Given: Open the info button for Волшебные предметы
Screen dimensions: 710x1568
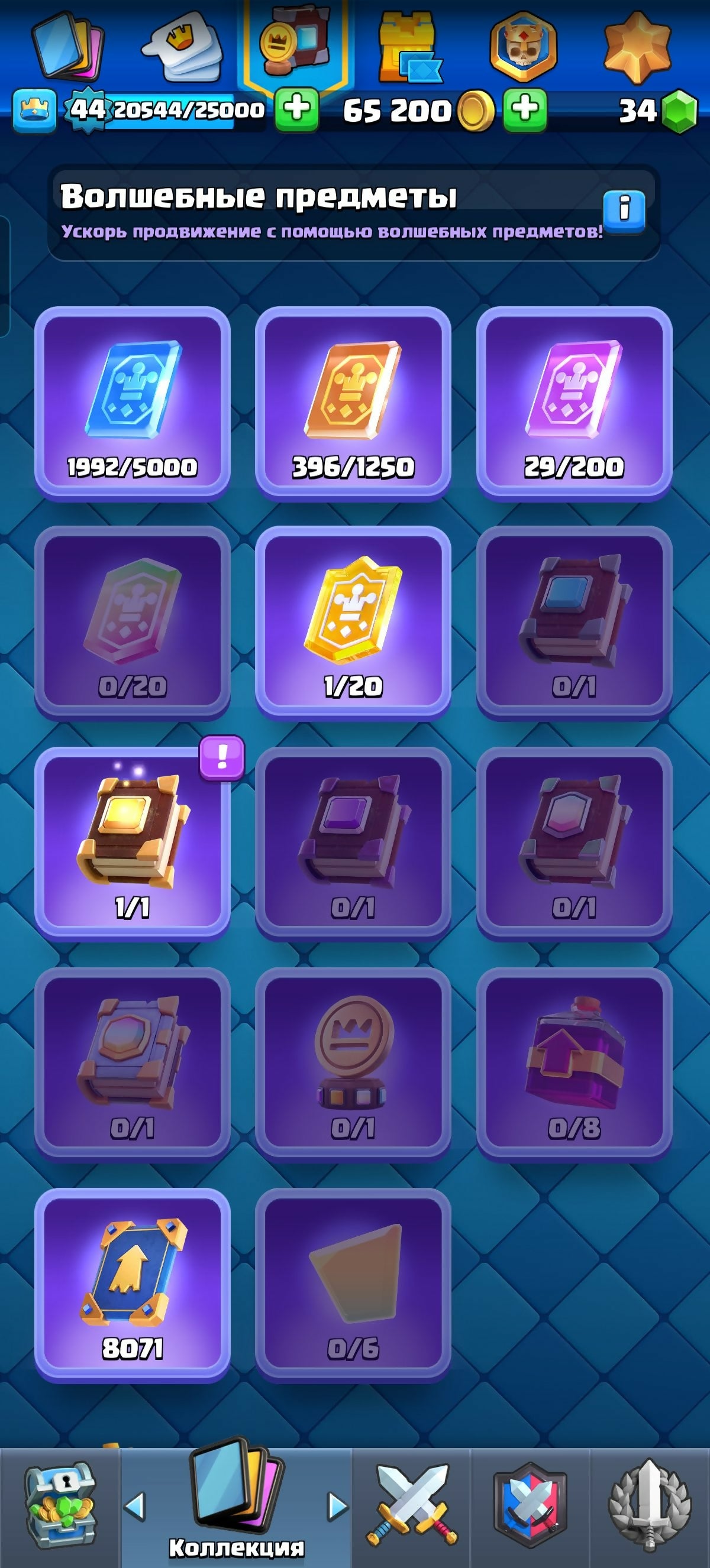Looking at the screenshot, I should [x=624, y=212].
